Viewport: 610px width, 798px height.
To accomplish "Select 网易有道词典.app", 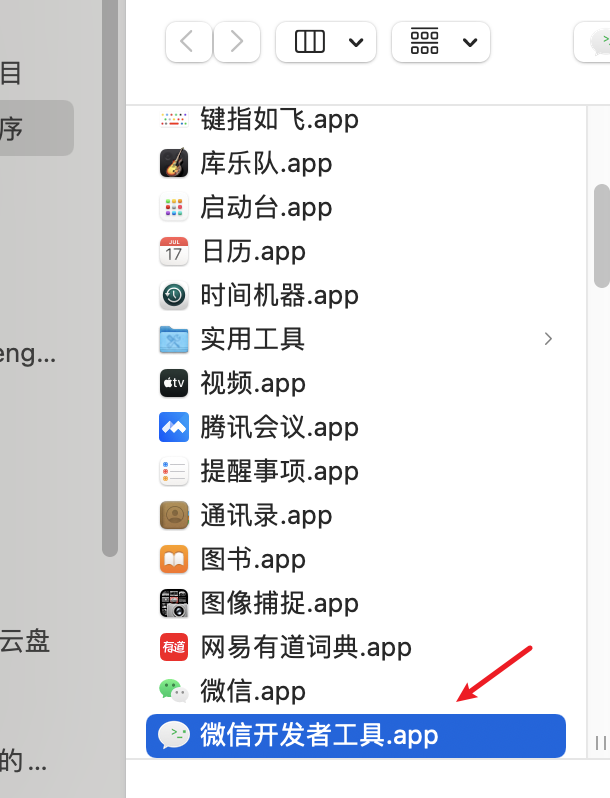I will [x=305, y=647].
